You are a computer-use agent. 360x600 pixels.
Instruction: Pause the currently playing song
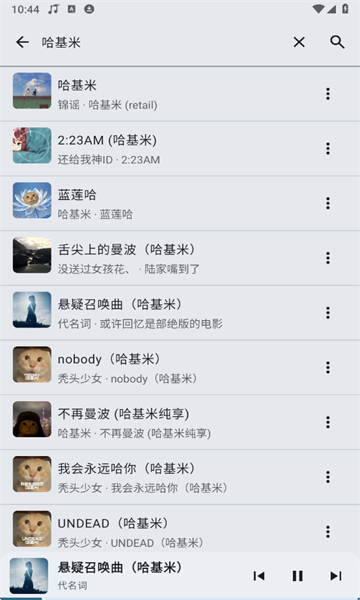click(298, 576)
